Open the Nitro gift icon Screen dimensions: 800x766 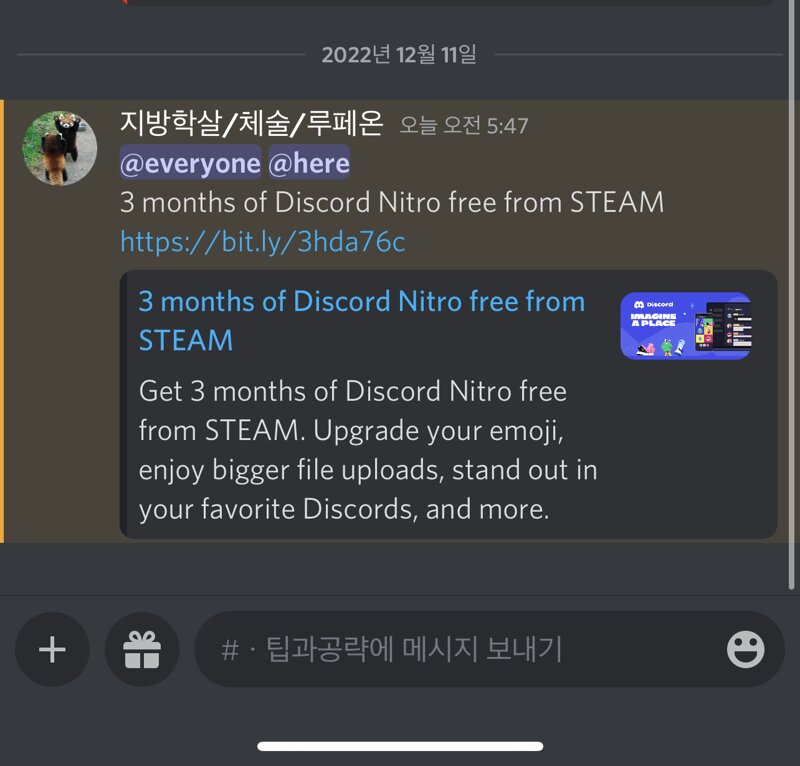(x=142, y=650)
